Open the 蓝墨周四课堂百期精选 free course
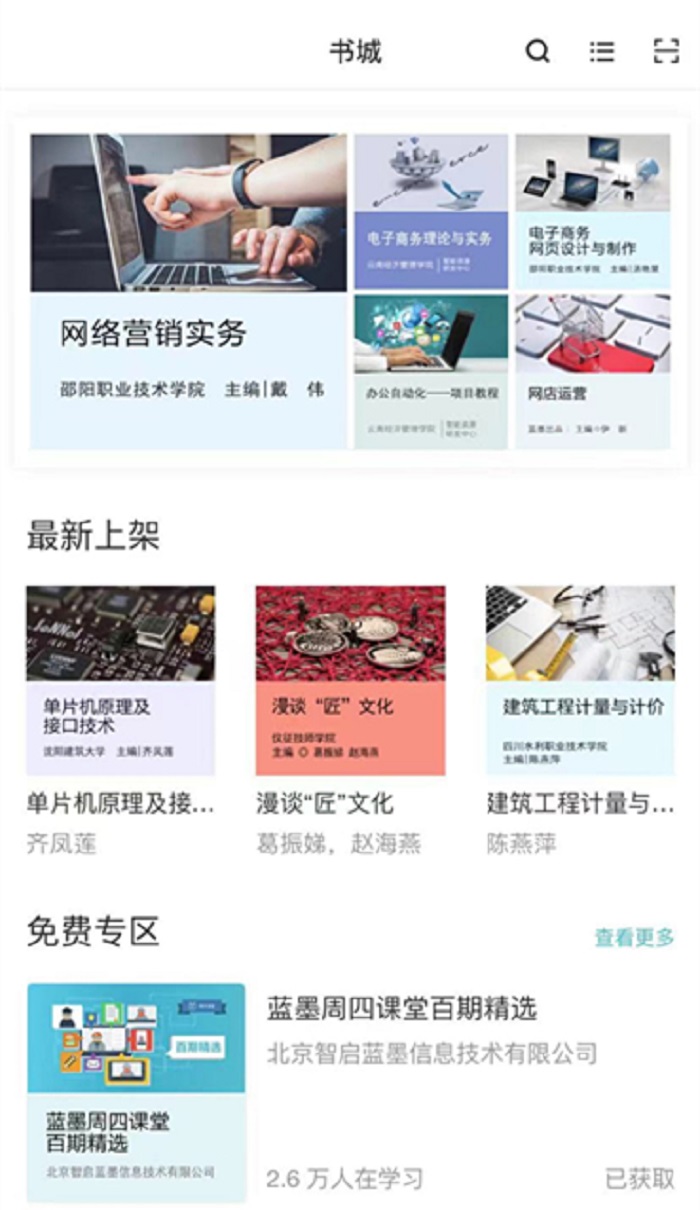This screenshot has height=1210, width=700. pyautogui.click(x=137, y=1091)
